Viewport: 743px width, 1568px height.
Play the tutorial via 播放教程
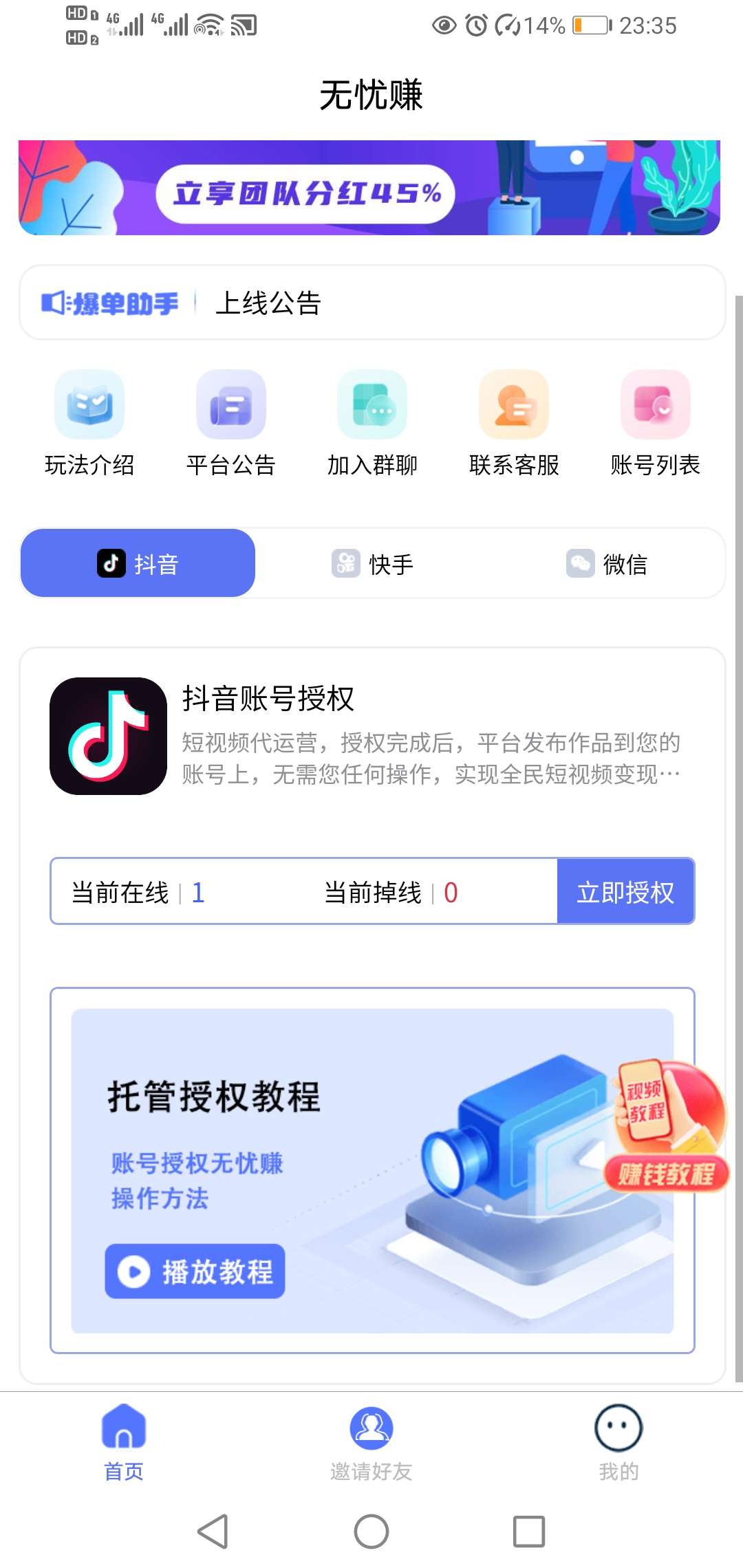coord(195,1271)
